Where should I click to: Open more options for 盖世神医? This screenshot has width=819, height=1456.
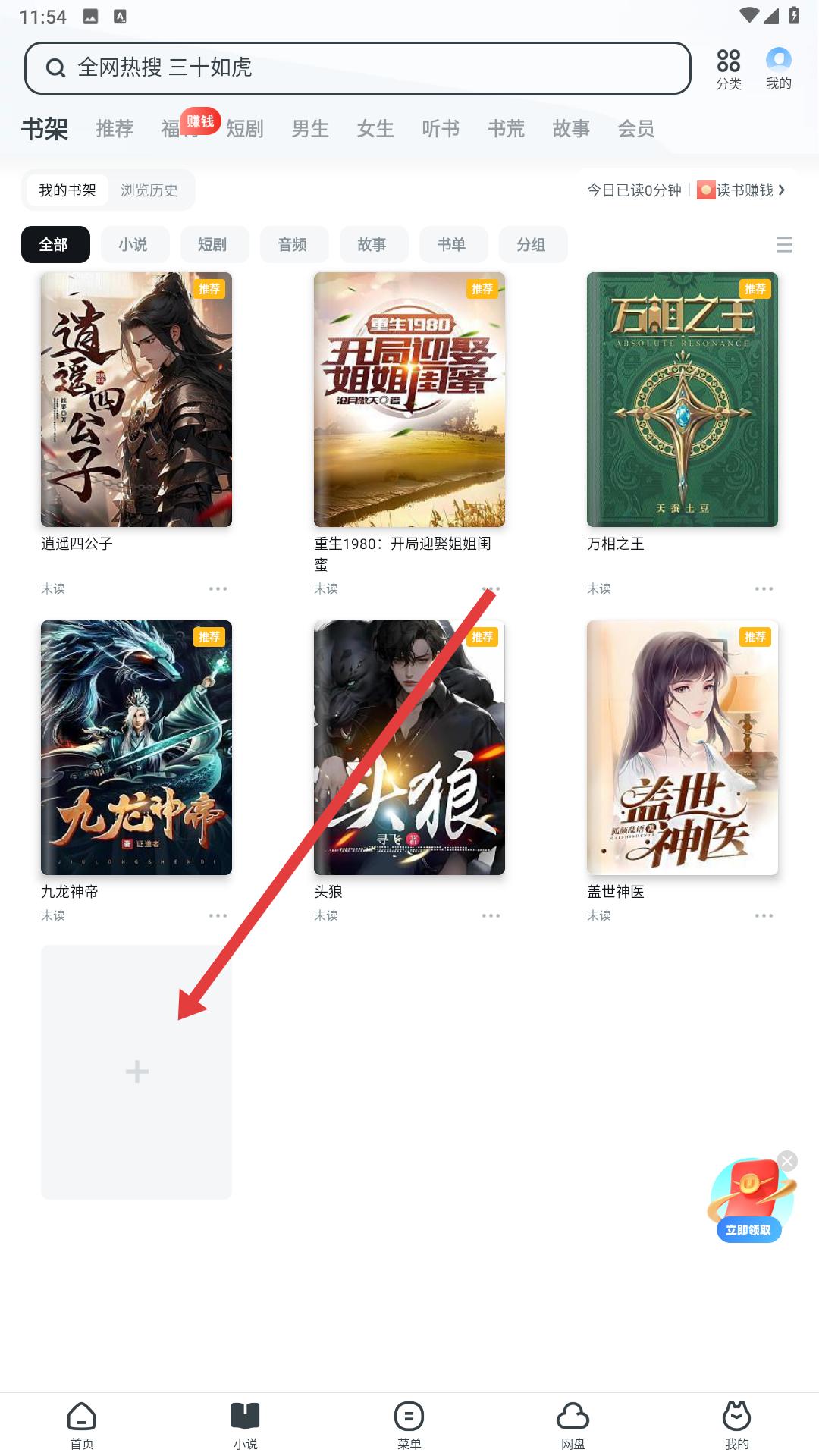[x=764, y=916]
